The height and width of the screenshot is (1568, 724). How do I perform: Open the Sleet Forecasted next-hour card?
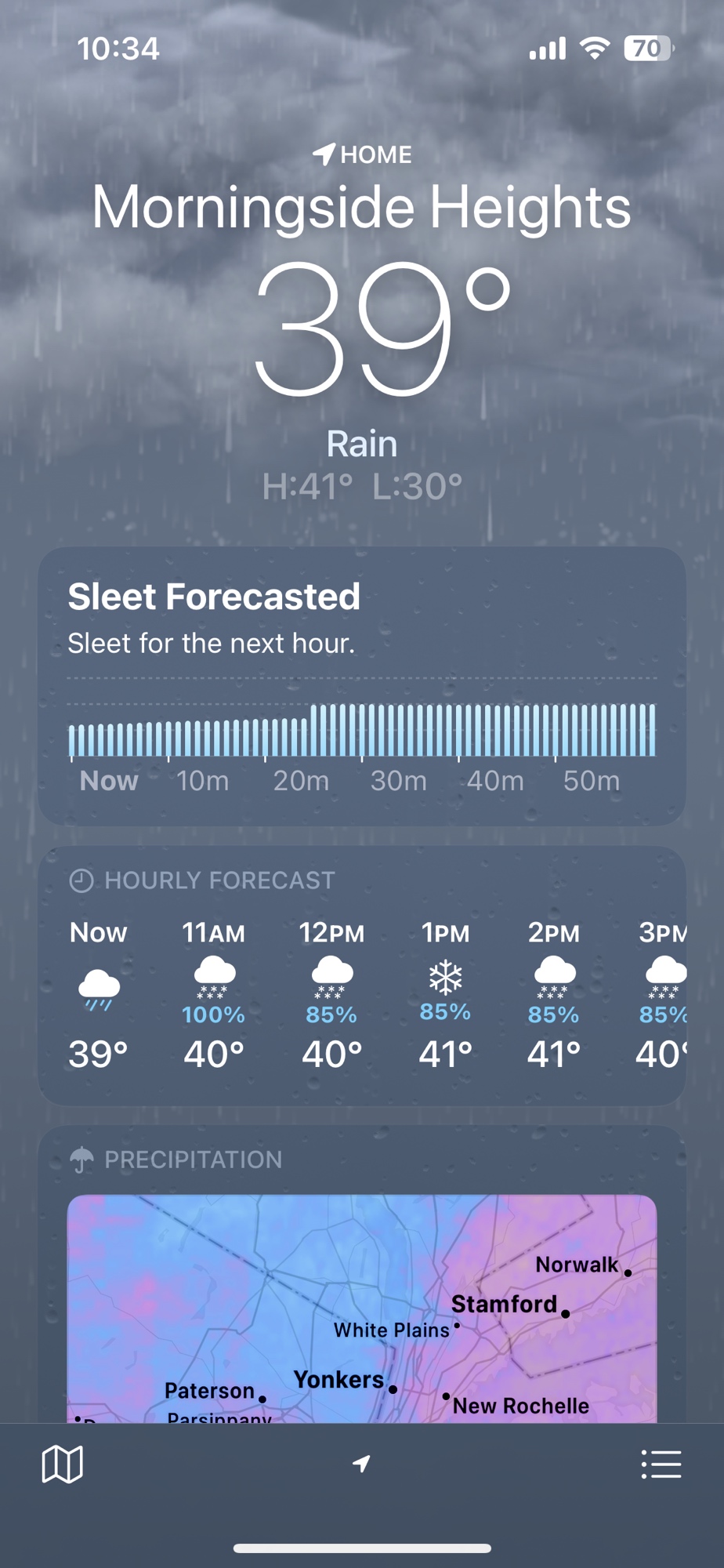[x=361, y=685]
